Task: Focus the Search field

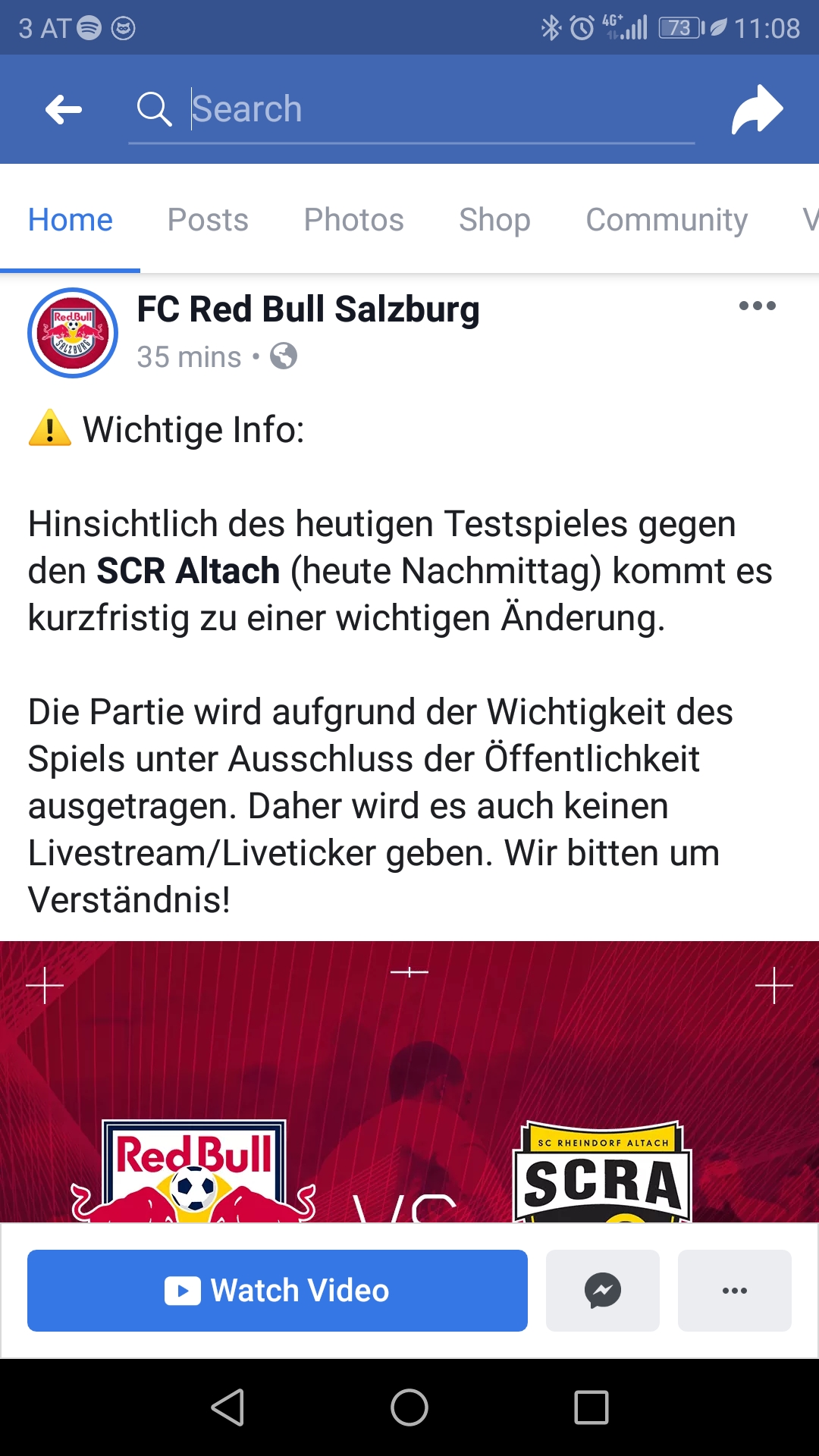Action: tap(412, 109)
